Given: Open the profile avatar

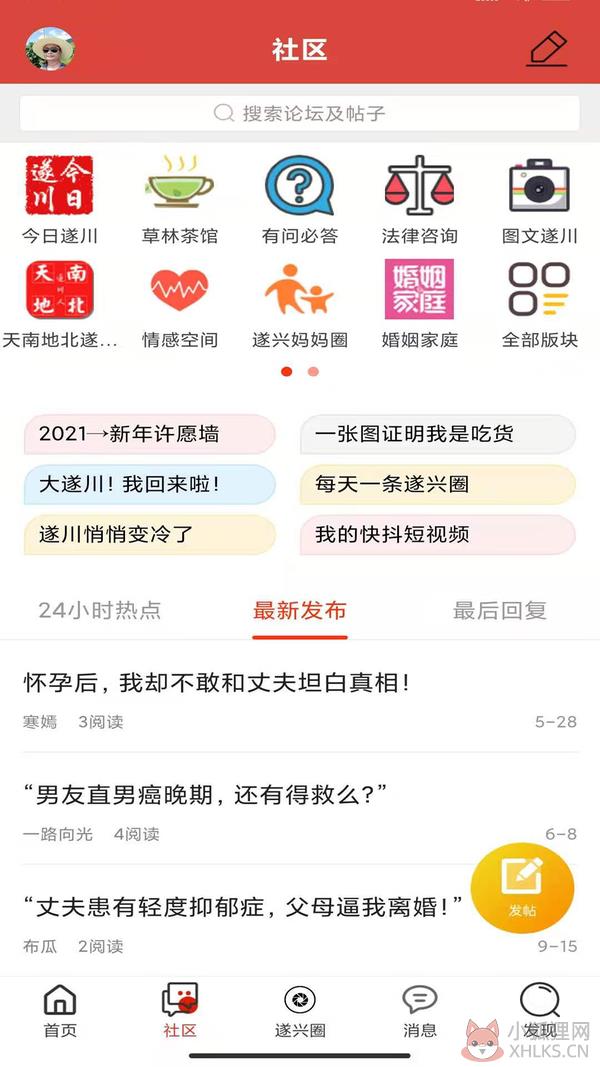Looking at the screenshot, I should click(x=50, y=49).
